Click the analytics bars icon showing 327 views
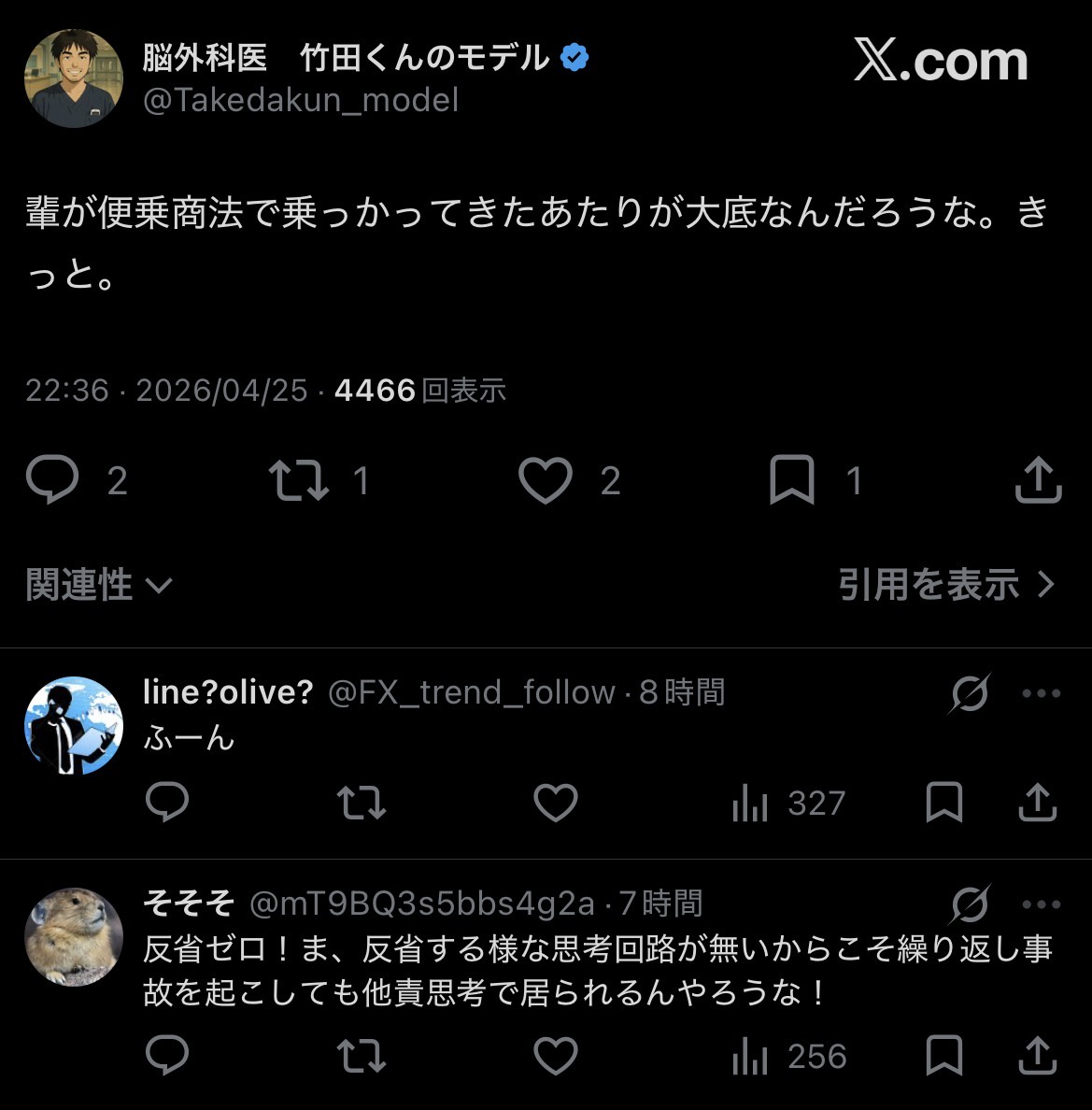 coord(750,802)
